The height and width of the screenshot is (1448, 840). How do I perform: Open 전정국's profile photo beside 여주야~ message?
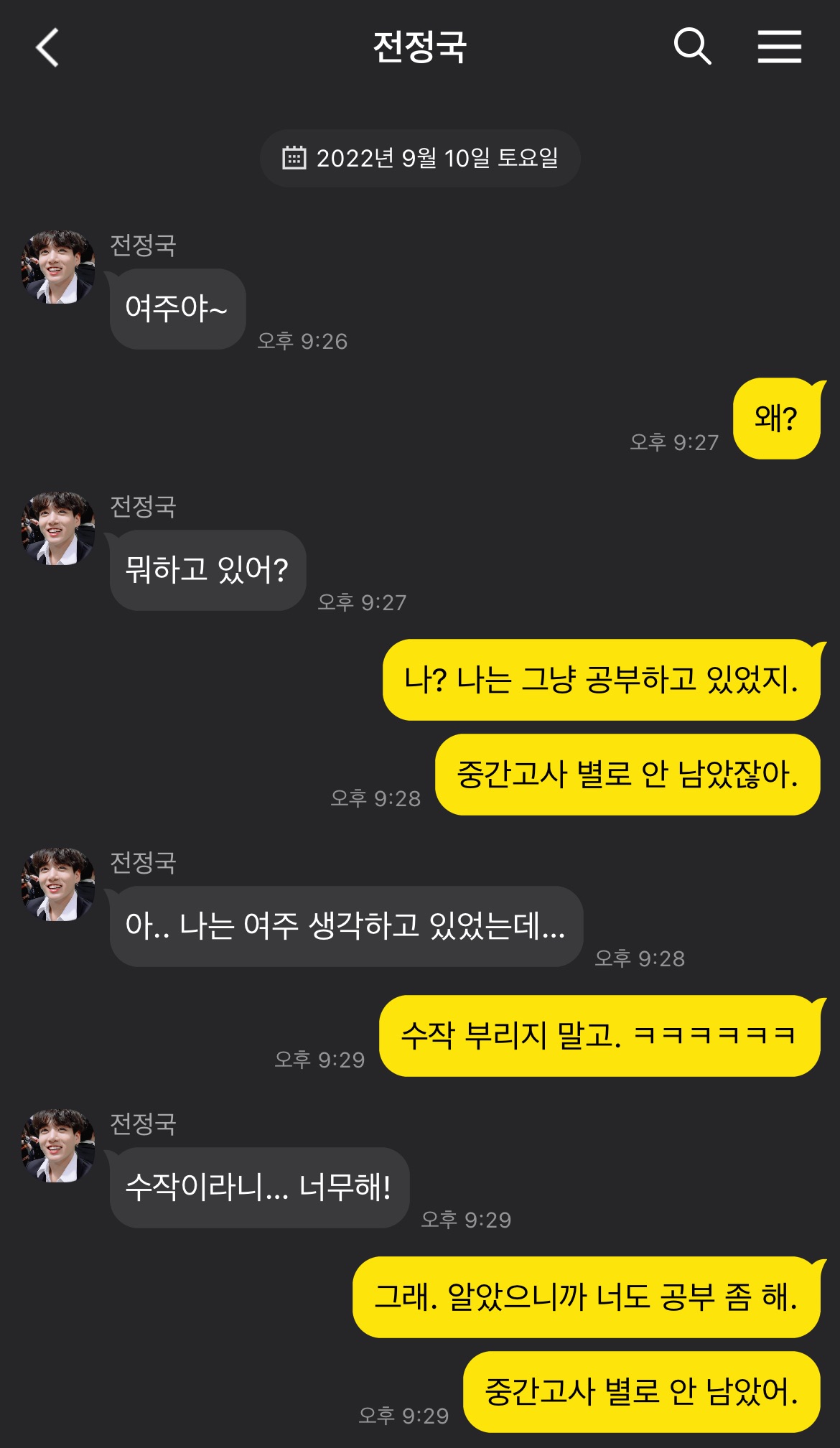58,267
